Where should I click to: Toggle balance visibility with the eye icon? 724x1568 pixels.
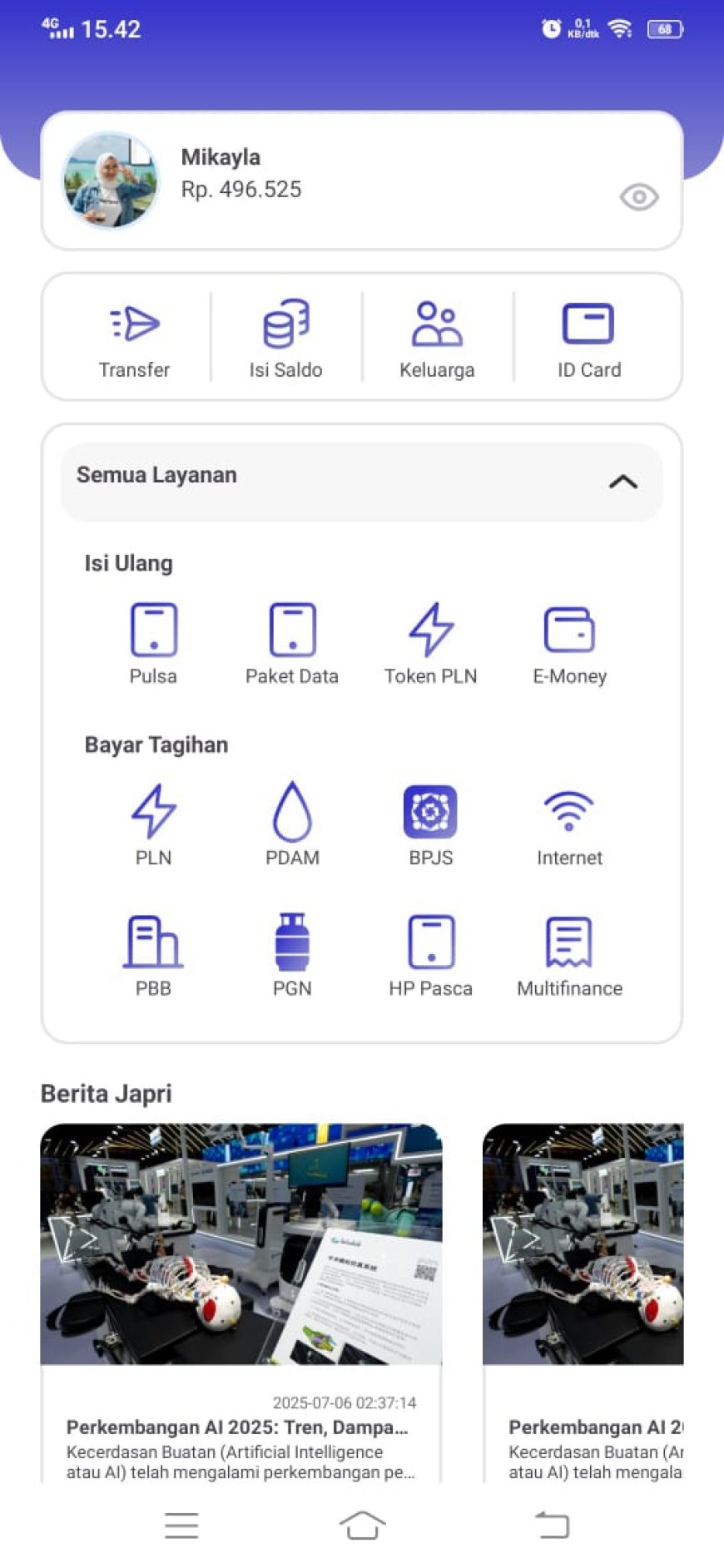(x=637, y=197)
